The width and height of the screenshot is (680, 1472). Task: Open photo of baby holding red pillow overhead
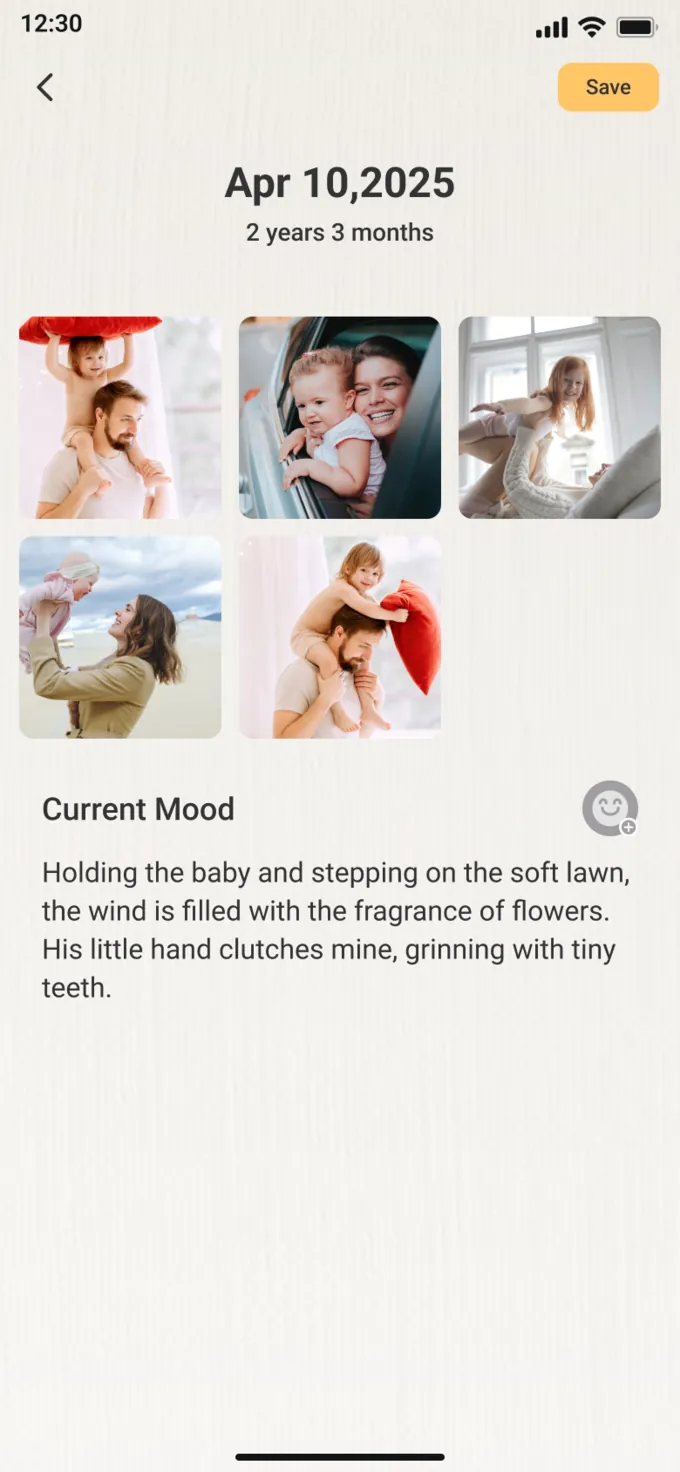click(120, 417)
